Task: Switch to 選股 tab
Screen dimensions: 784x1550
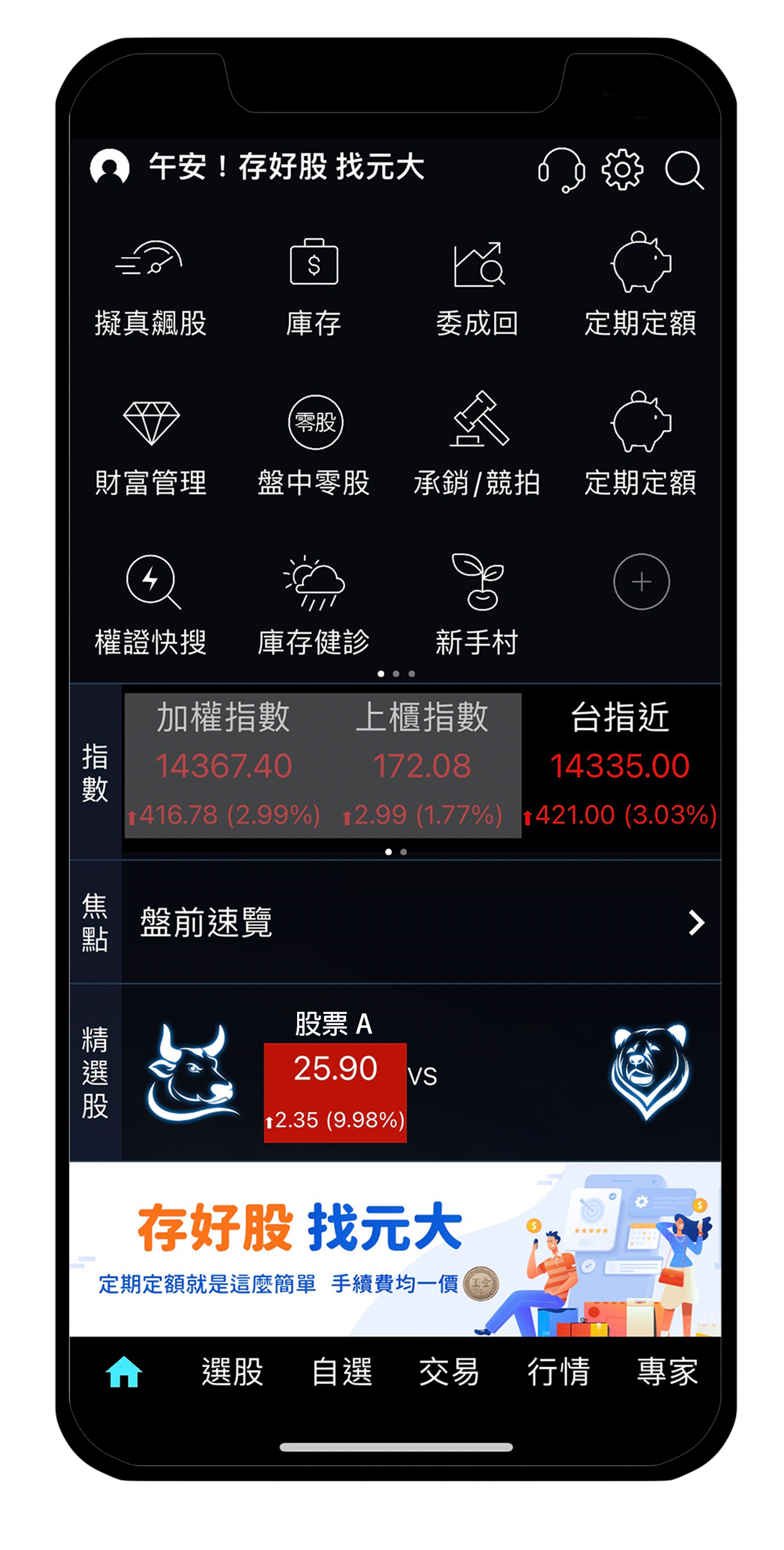Action: tap(232, 1373)
